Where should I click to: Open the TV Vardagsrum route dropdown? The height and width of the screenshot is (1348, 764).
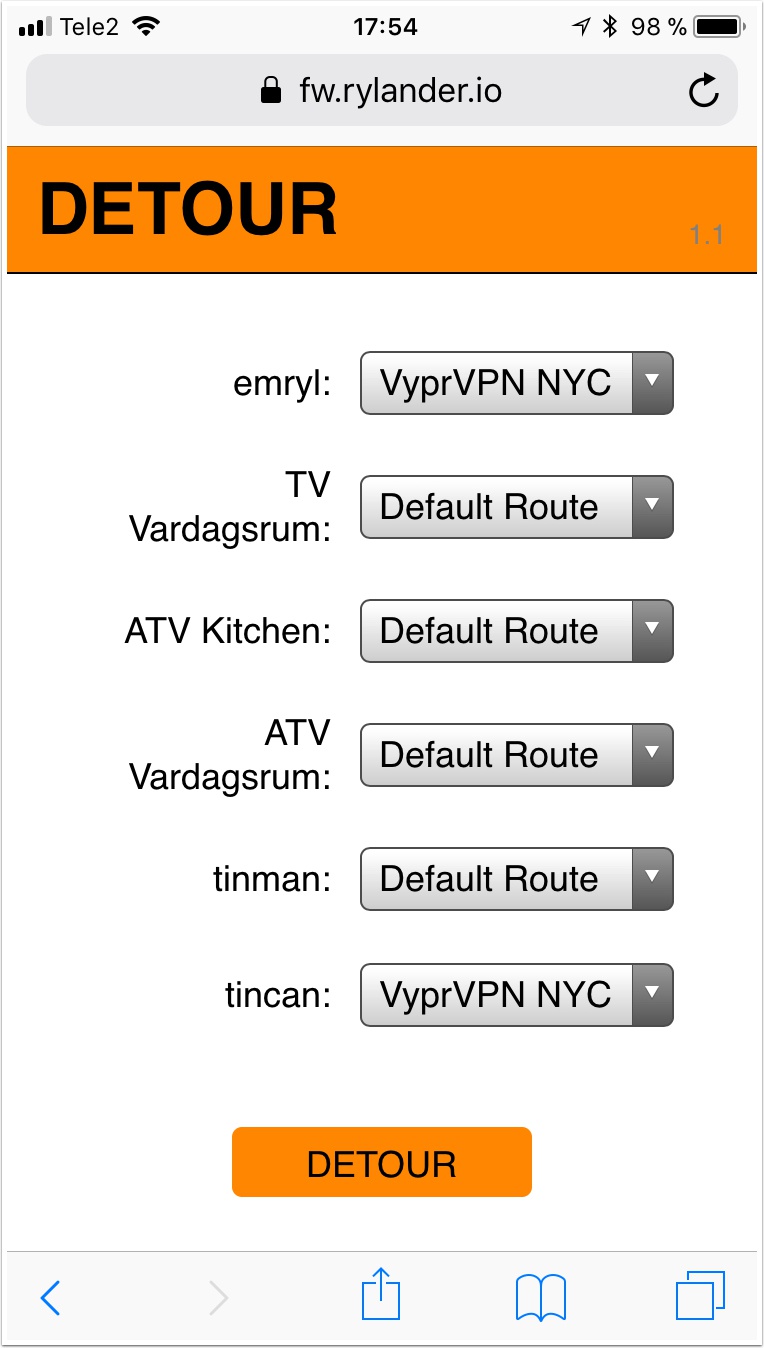[x=517, y=507]
